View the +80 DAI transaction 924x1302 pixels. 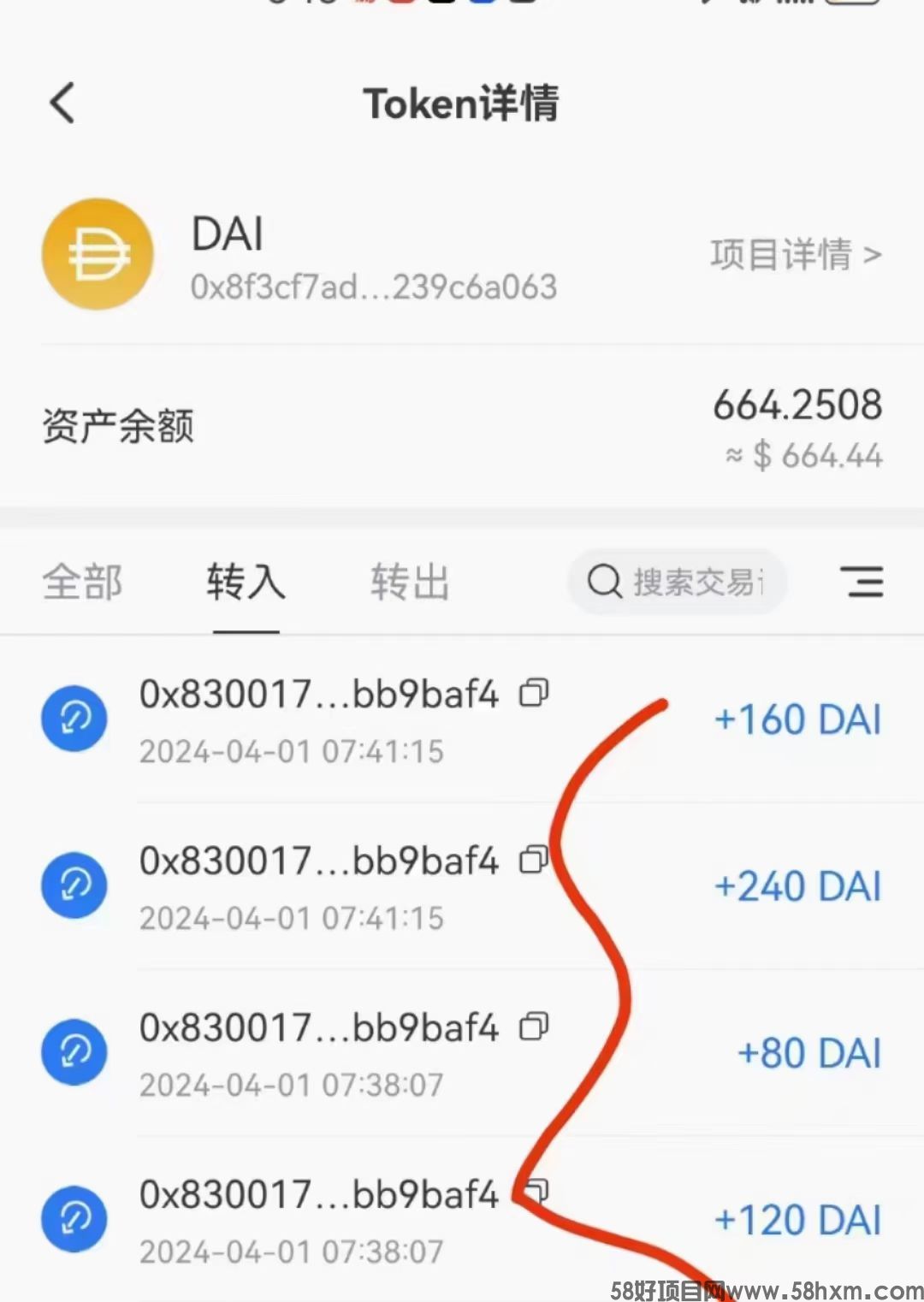coord(462,1054)
